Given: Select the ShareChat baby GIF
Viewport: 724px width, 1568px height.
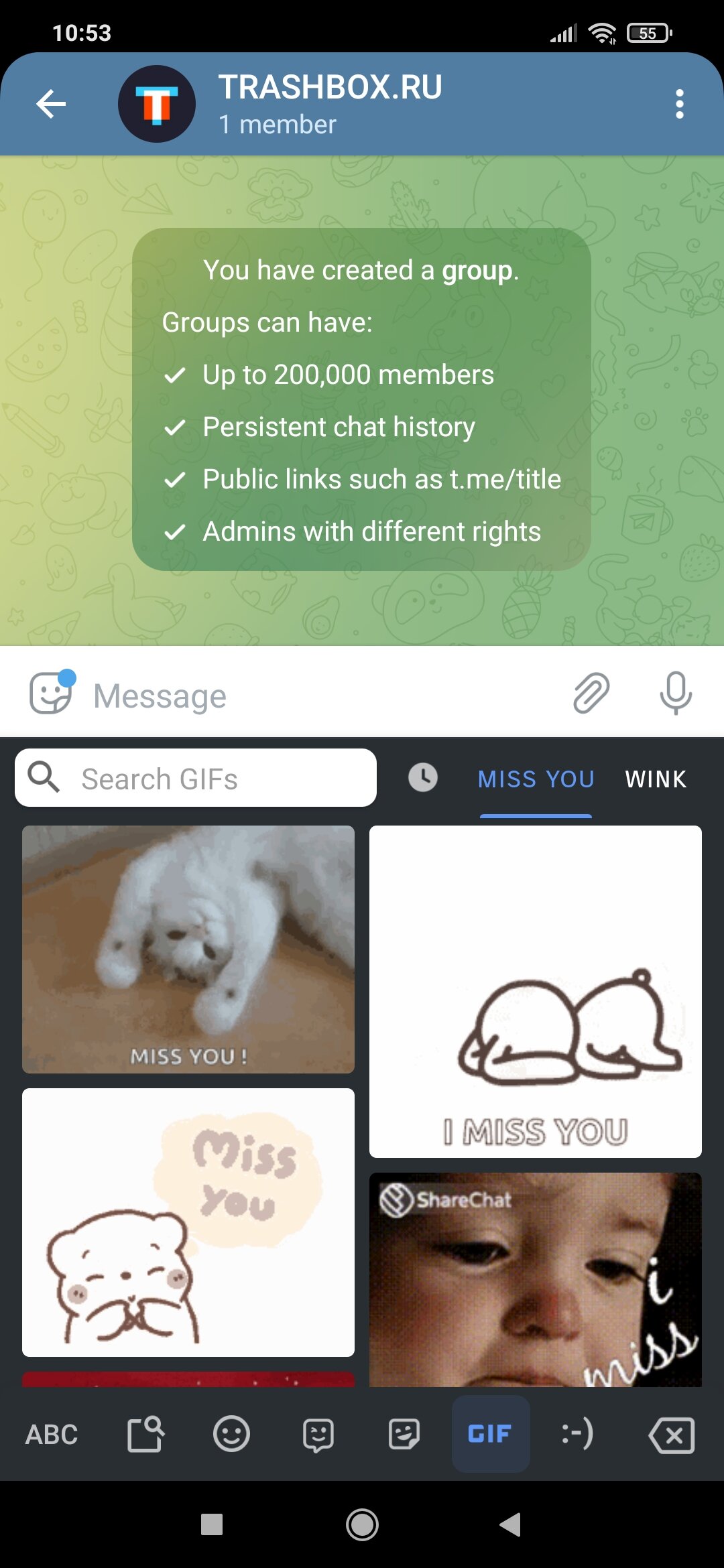Looking at the screenshot, I should pos(536,1280).
